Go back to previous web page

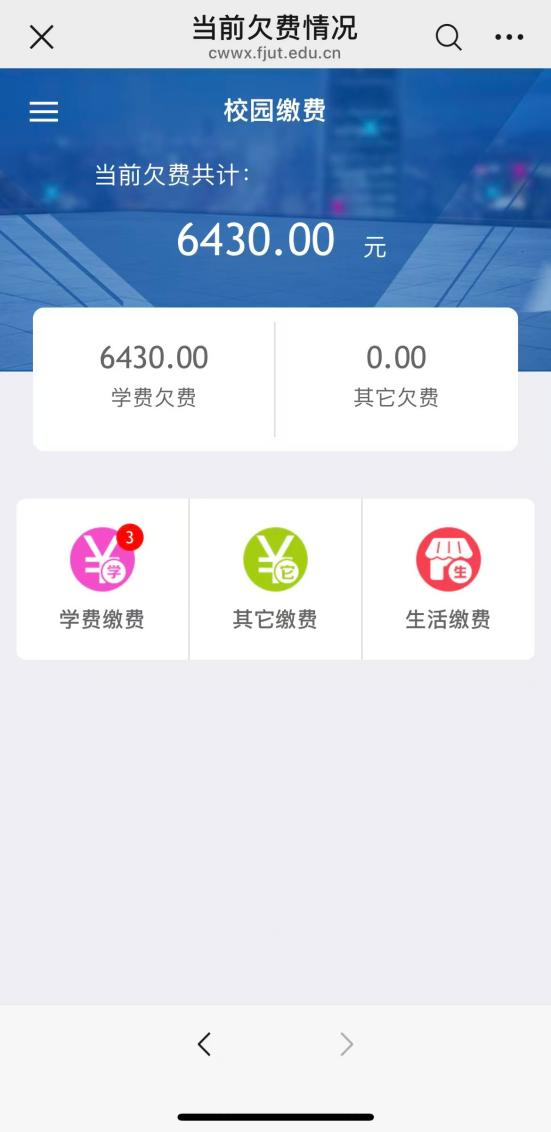coord(204,1044)
